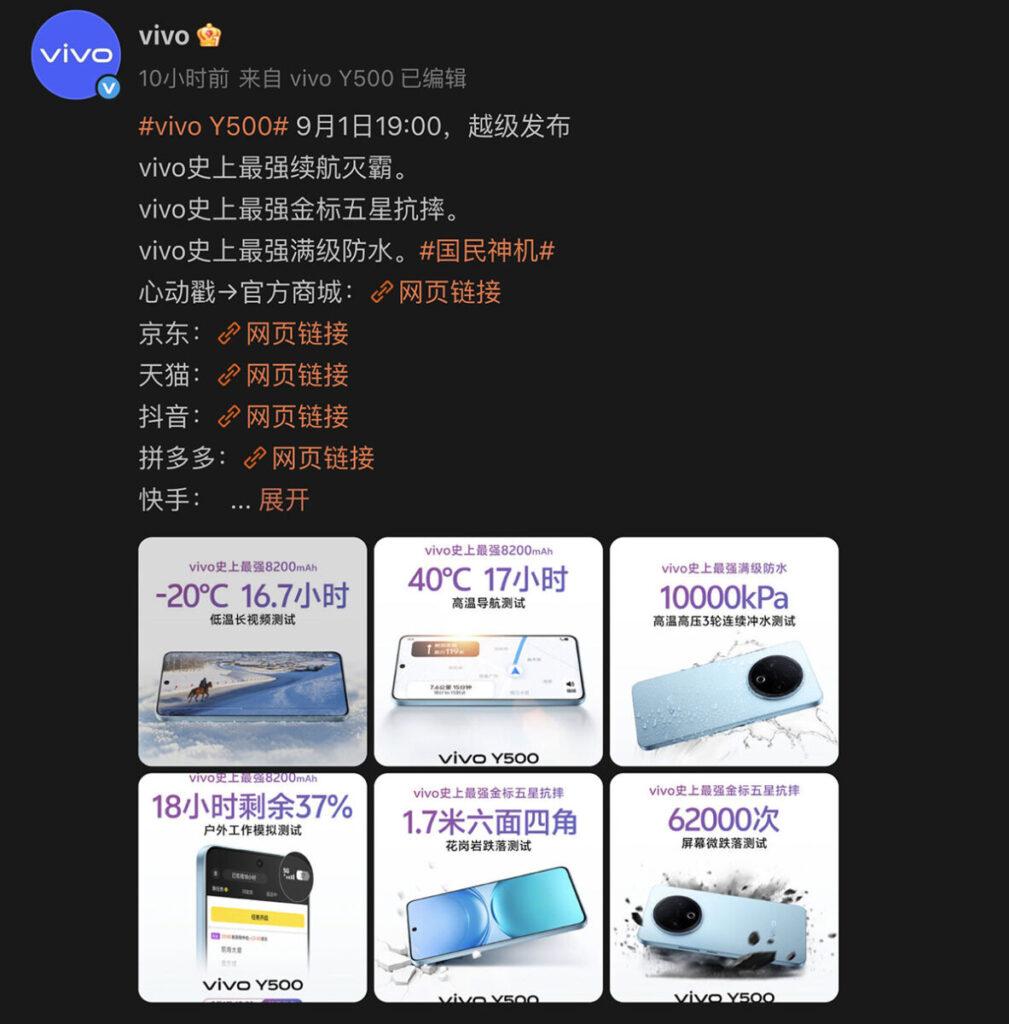
Task: View the 40℃ 17小时 image
Action: pyautogui.click(x=488, y=651)
